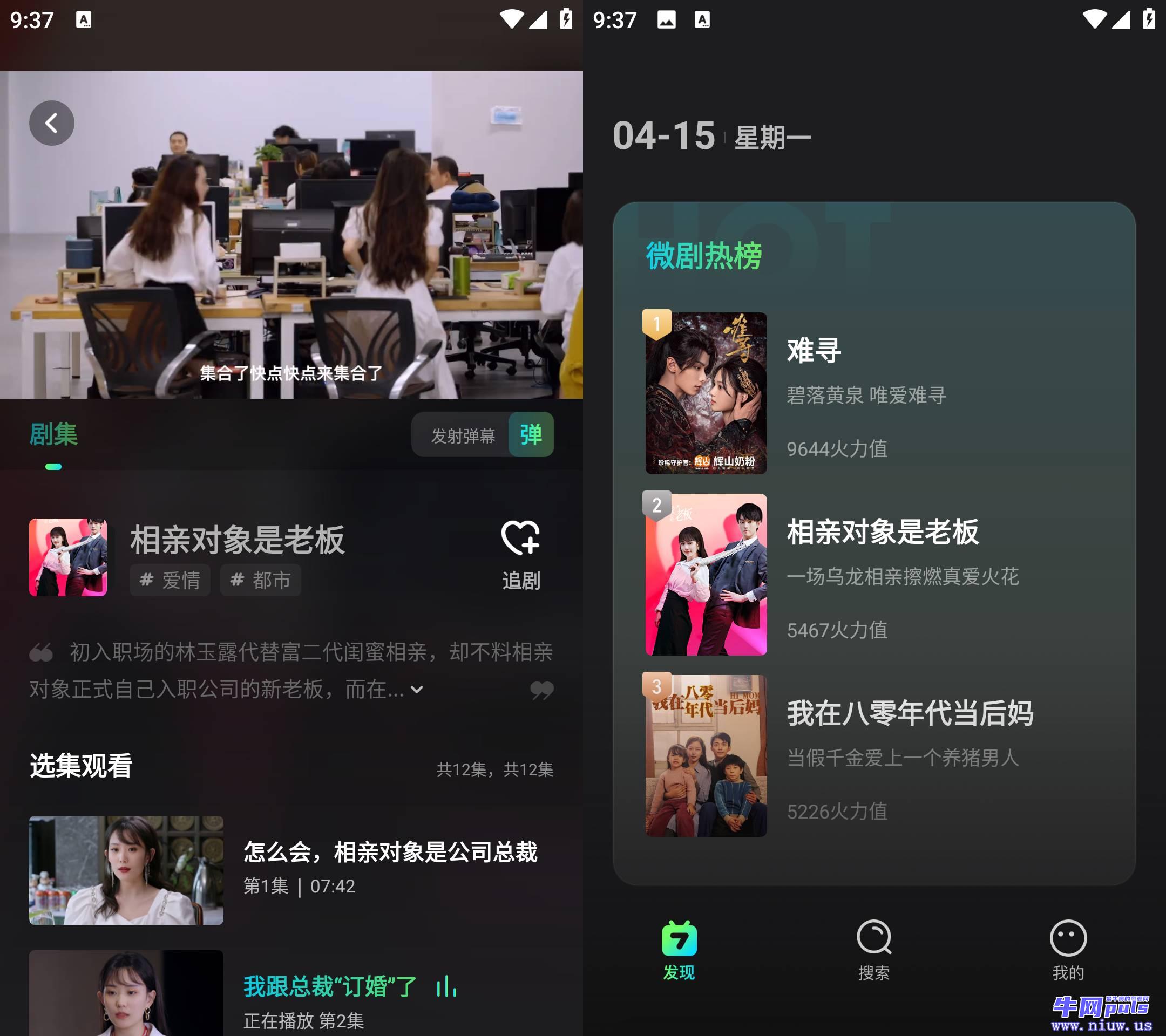Follow the drama with 追剧
Viewport: 1166px width, 1036px height.
pyautogui.click(x=520, y=555)
